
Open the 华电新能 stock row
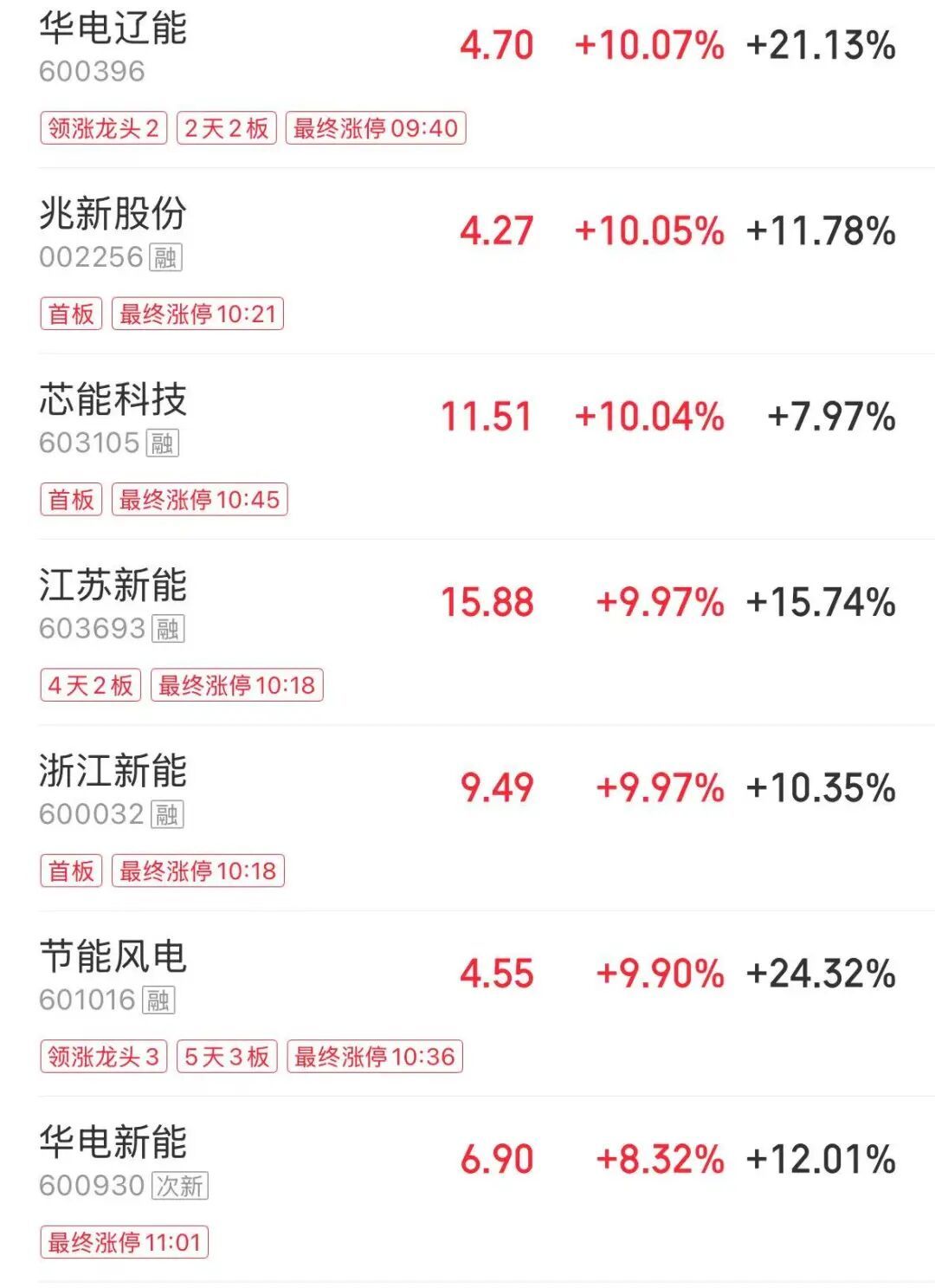tap(113, 1142)
